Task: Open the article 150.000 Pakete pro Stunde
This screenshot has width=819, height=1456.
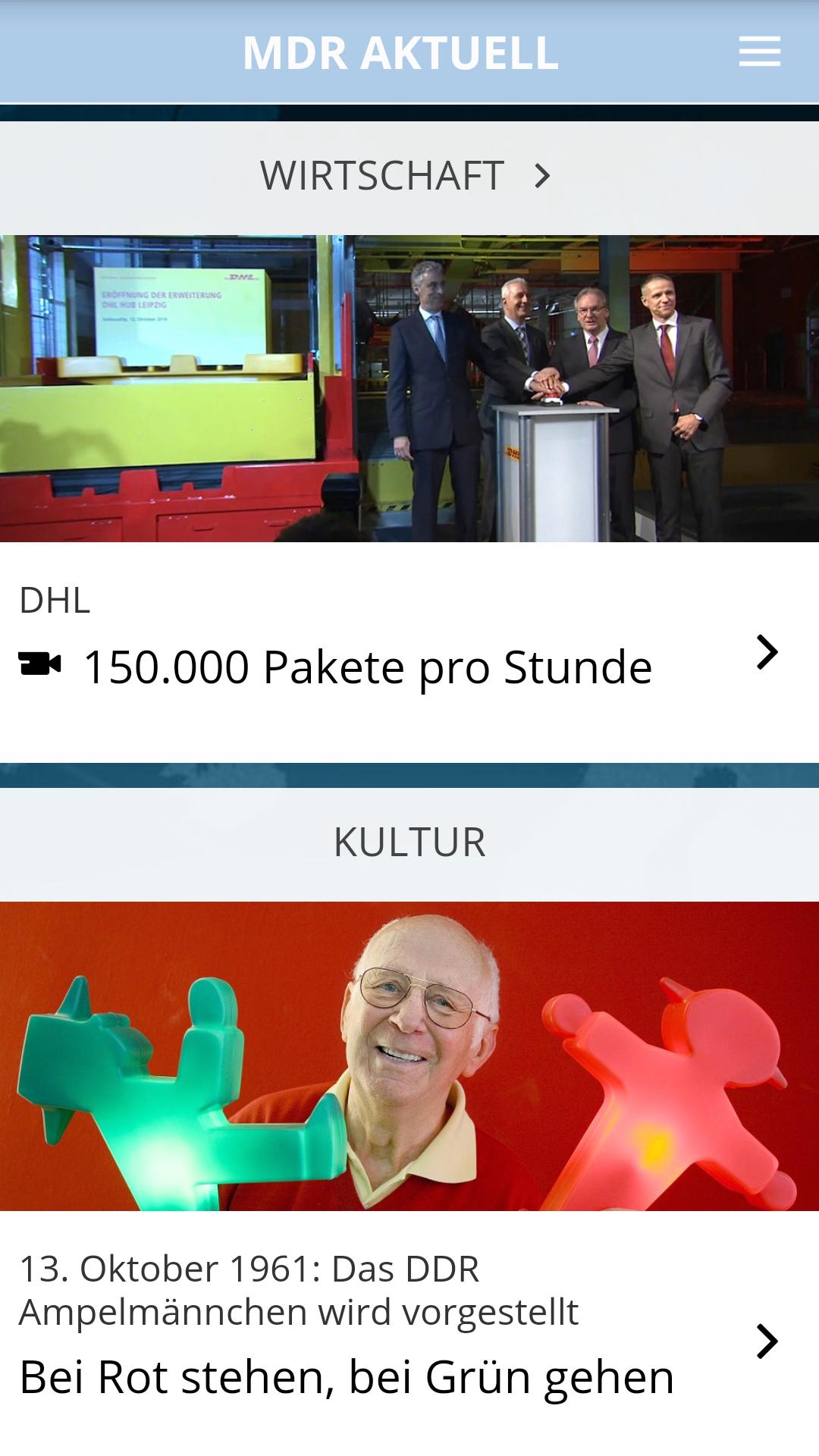Action: (x=369, y=667)
